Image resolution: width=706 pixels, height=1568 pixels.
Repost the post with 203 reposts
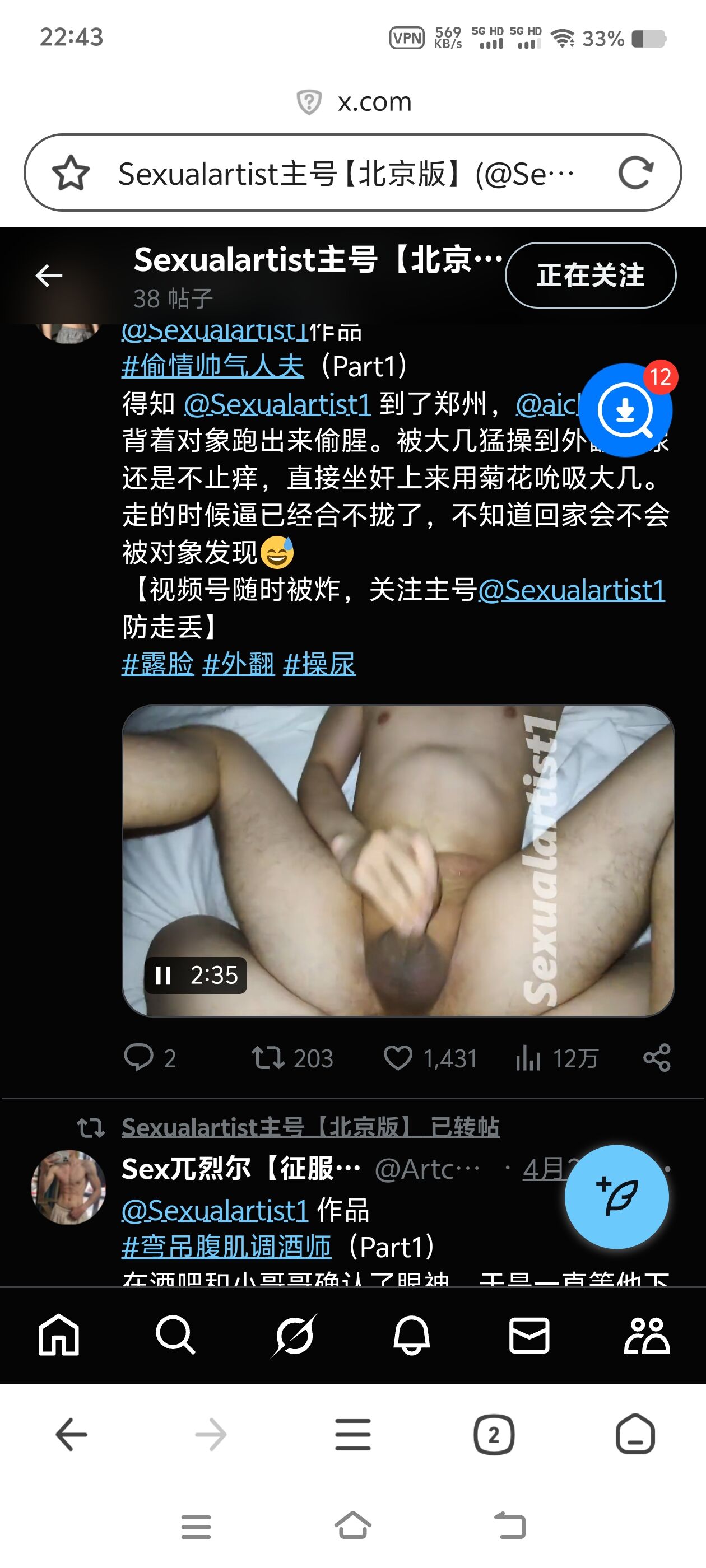tap(292, 1058)
